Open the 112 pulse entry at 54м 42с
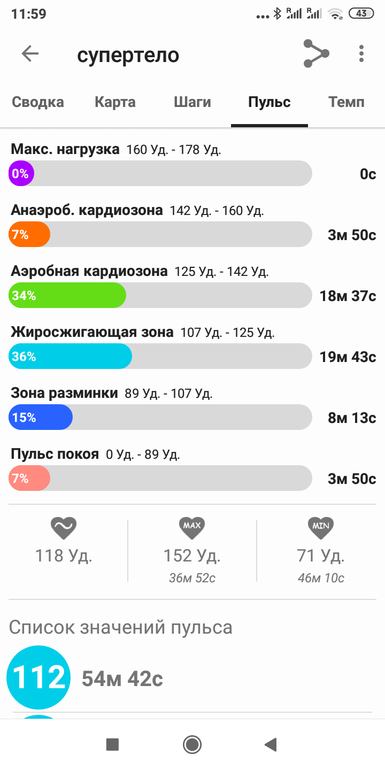 pyautogui.click(x=191, y=678)
